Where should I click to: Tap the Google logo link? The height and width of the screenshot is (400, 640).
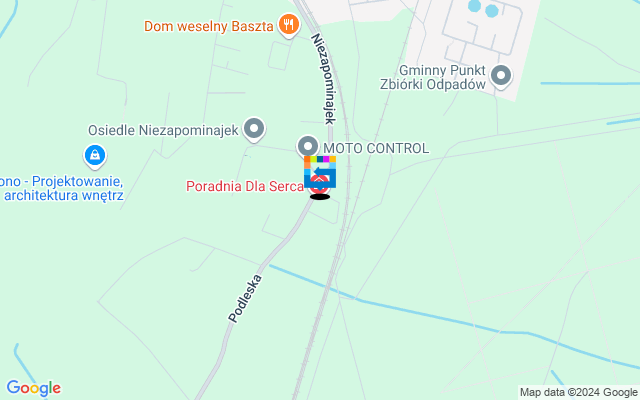pos(33,388)
